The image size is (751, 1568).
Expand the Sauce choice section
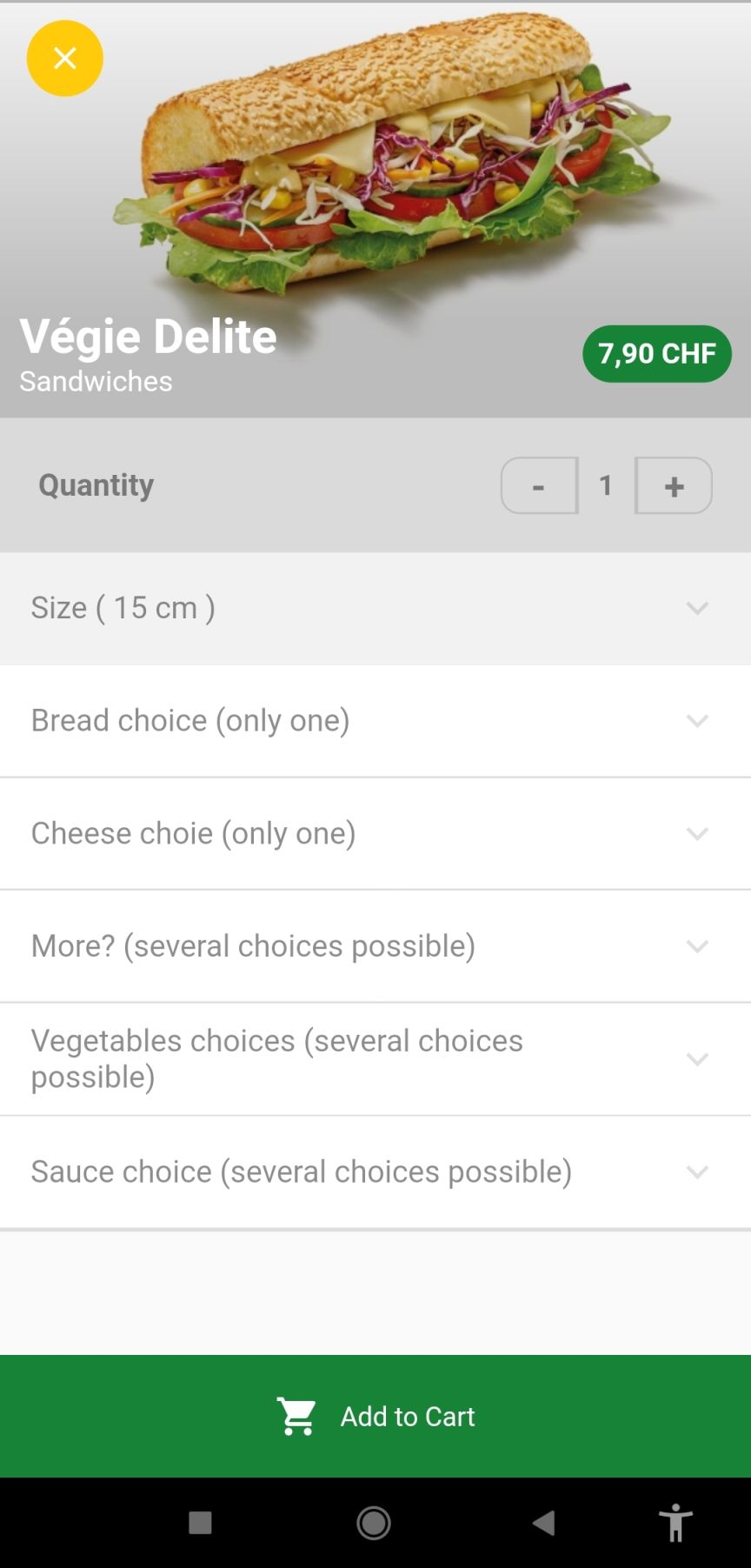[x=375, y=1172]
